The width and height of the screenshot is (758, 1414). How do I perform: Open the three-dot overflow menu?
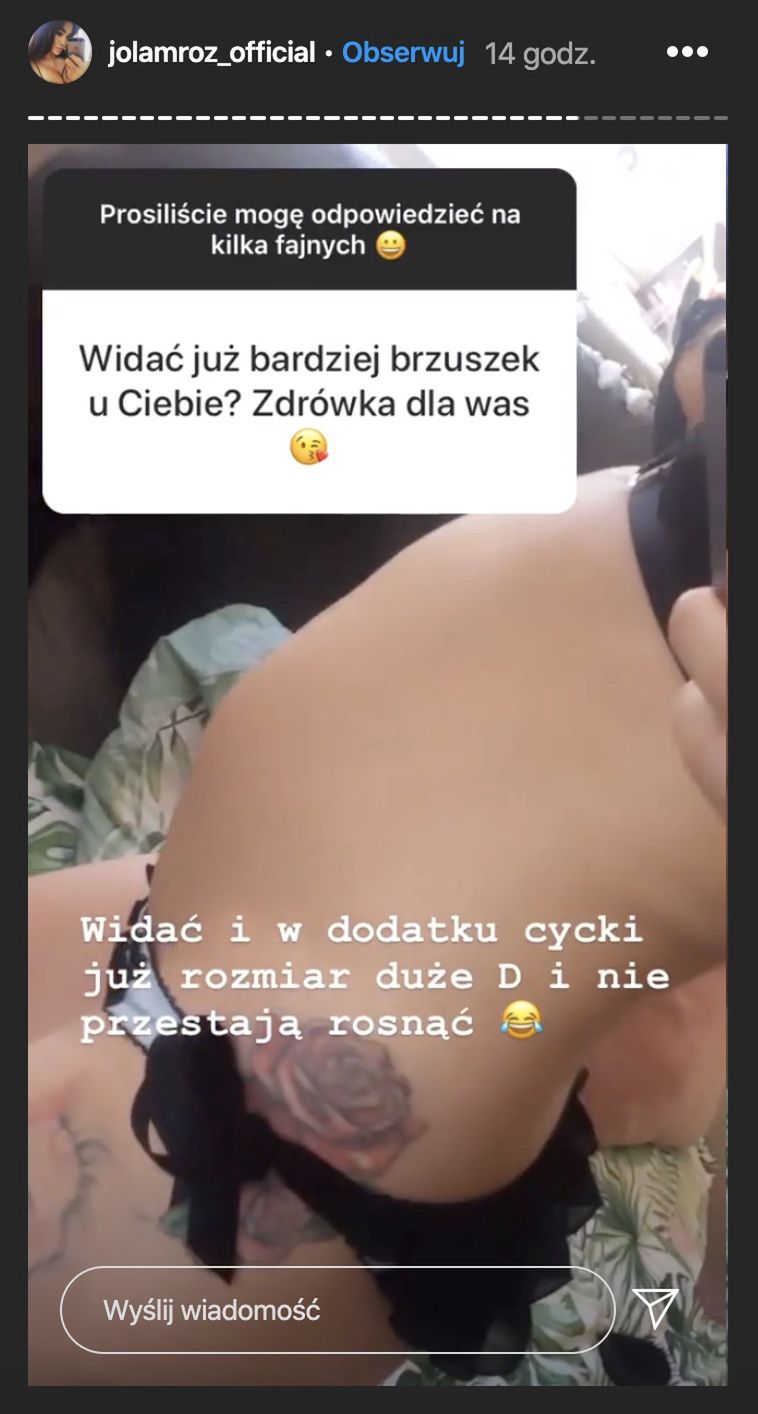click(x=687, y=52)
